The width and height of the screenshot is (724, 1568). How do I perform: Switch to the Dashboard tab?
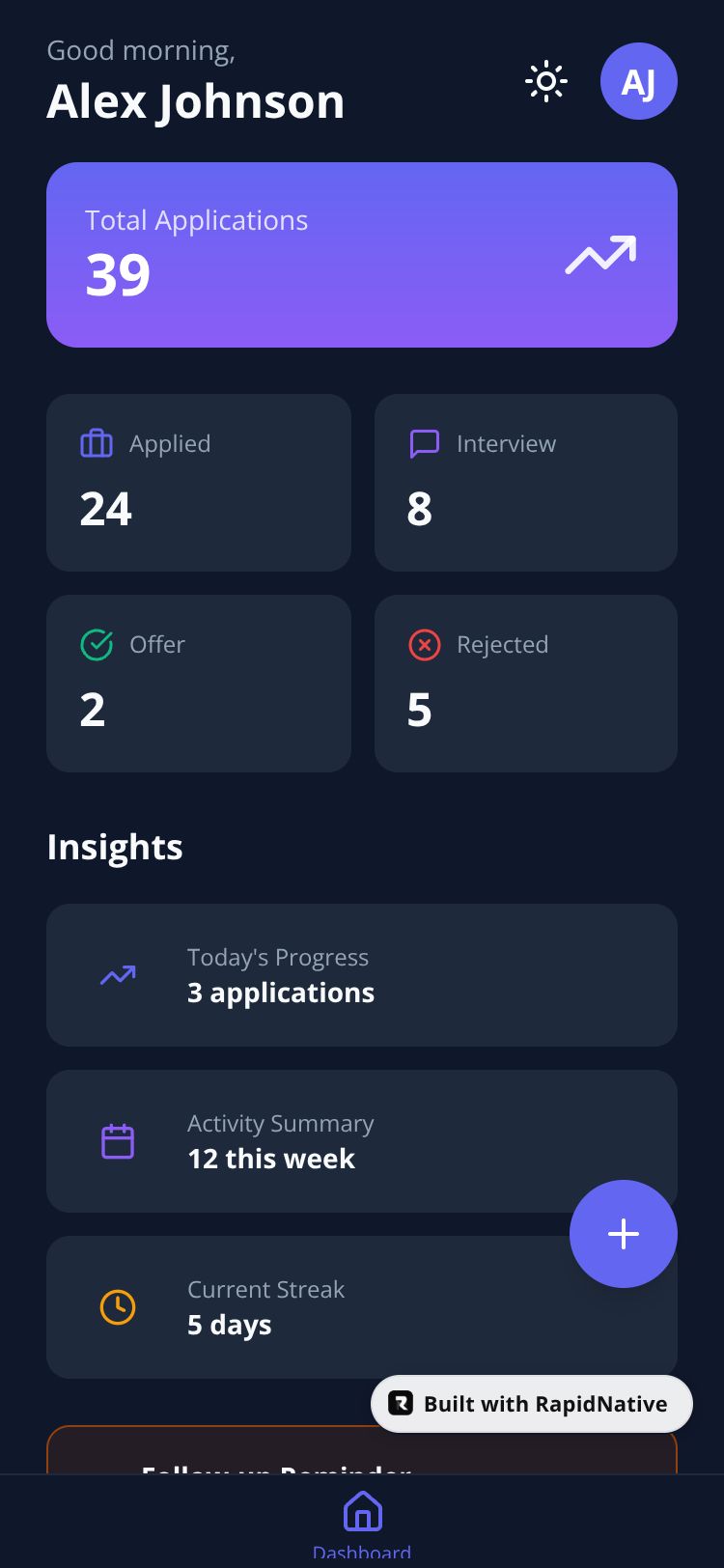pos(362,1521)
